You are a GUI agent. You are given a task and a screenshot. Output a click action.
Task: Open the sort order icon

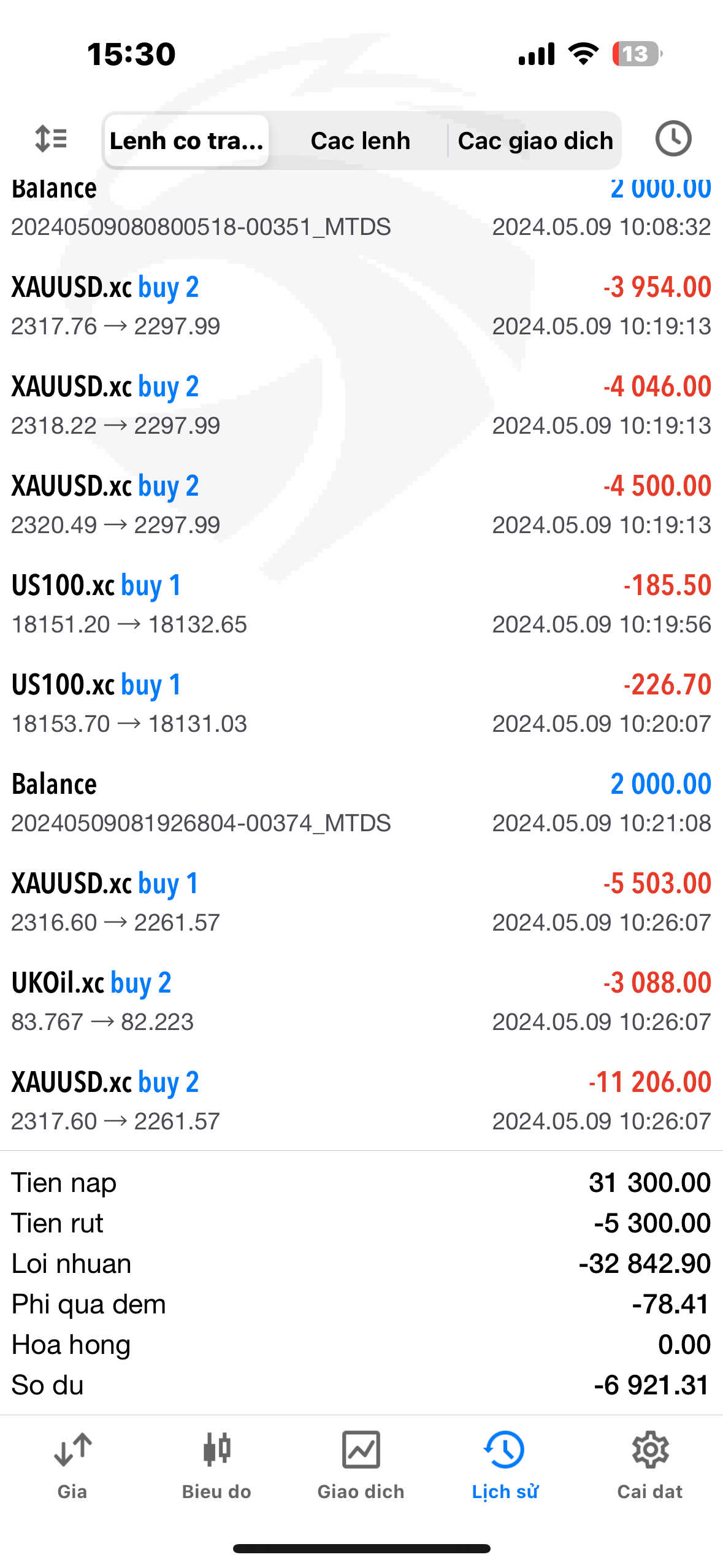click(x=51, y=139)
